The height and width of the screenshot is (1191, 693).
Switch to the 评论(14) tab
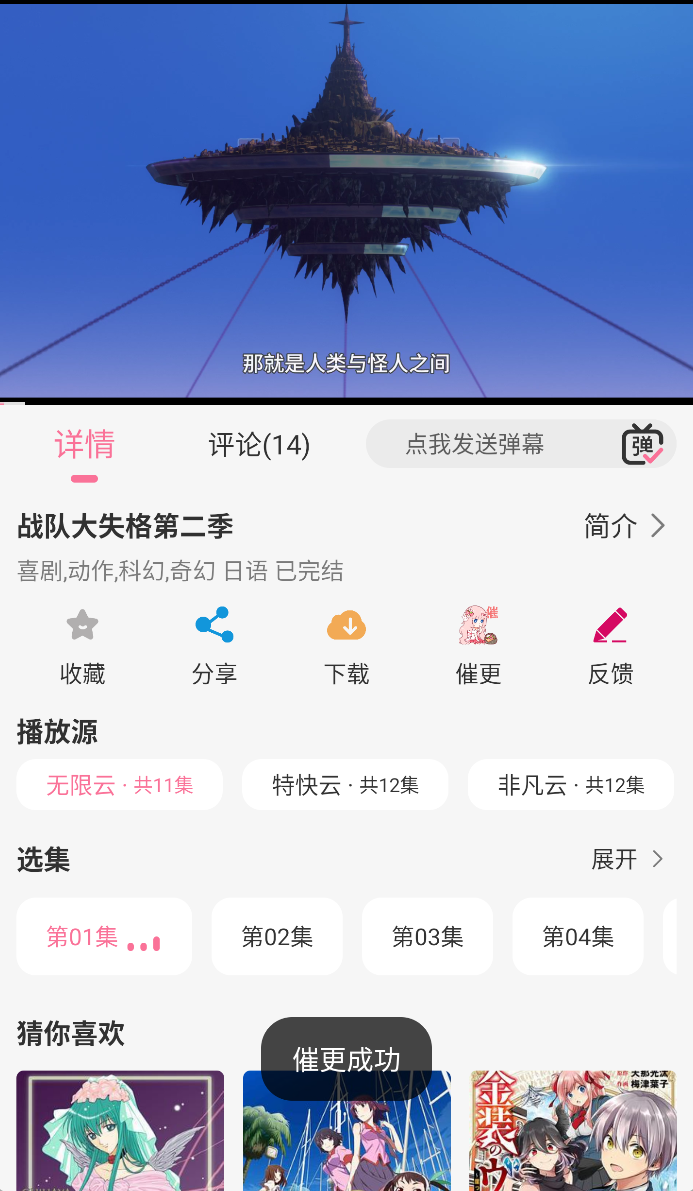[x=259, y=445]
